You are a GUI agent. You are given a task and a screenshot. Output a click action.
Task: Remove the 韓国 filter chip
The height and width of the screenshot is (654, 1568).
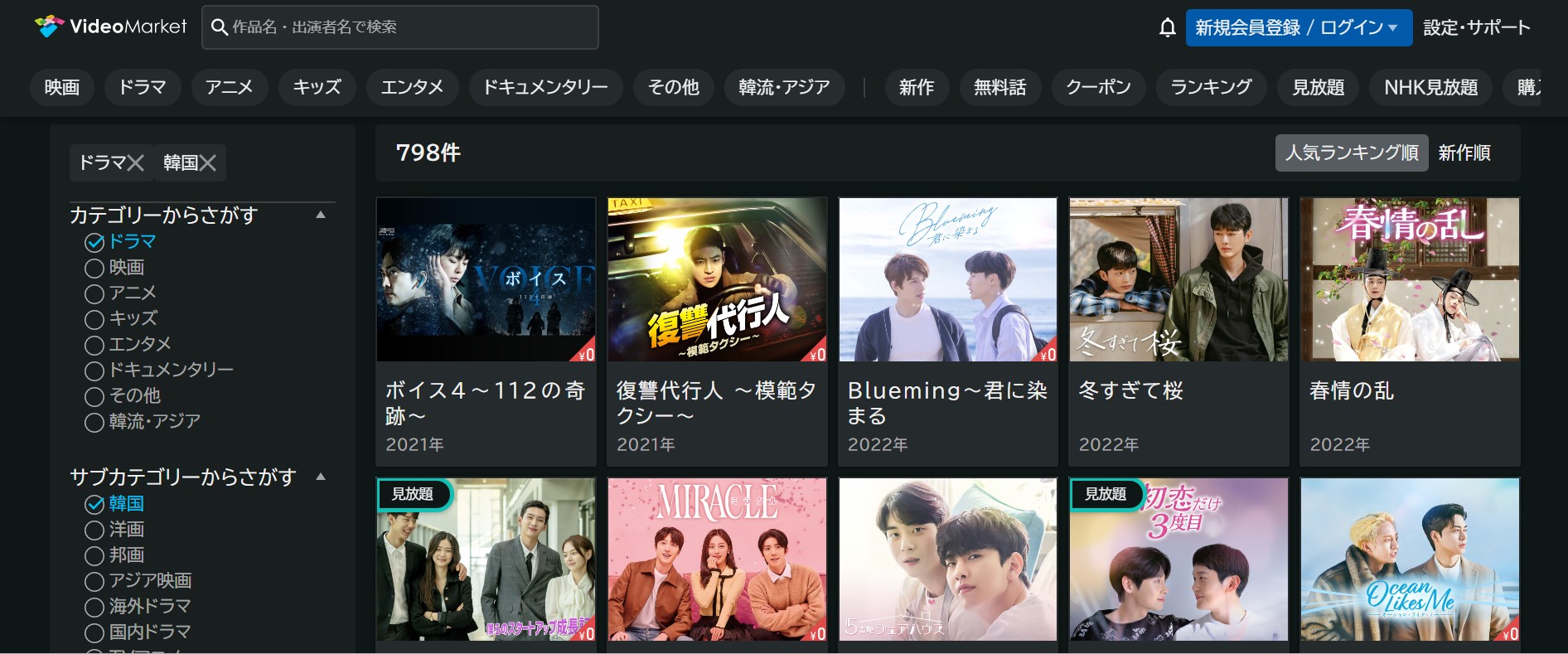click(x=207, y=163)
